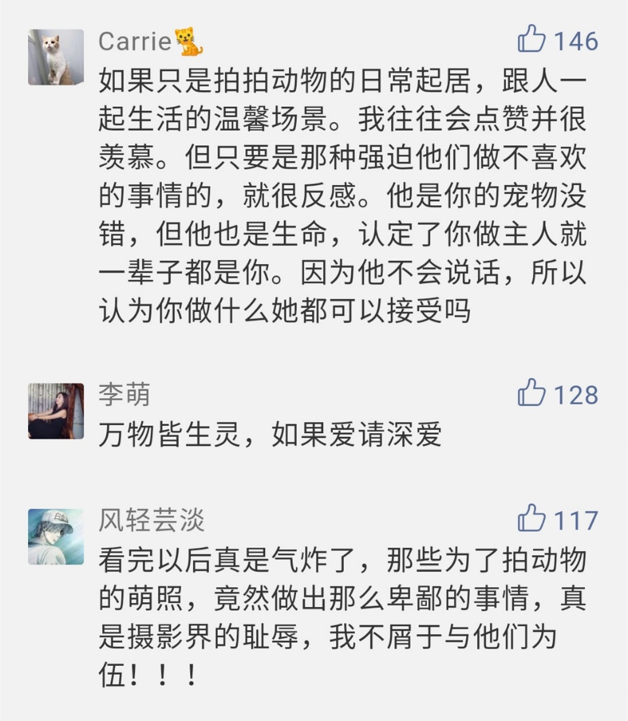Like 李萌's comment
This screenshot has height=721, width=628.
point(531,394)
